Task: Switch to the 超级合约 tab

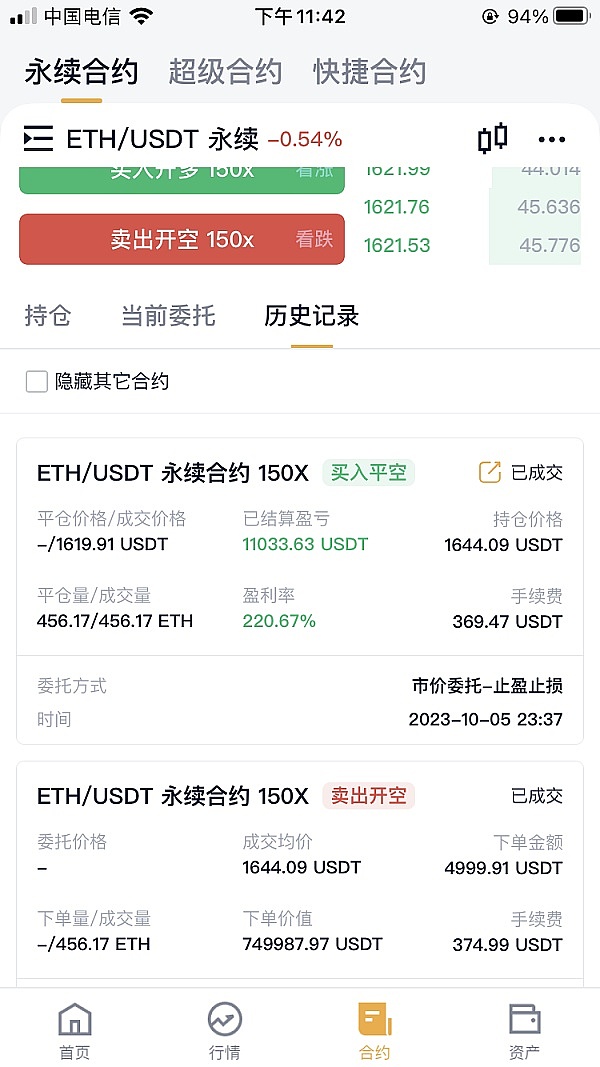Action: 225,72
